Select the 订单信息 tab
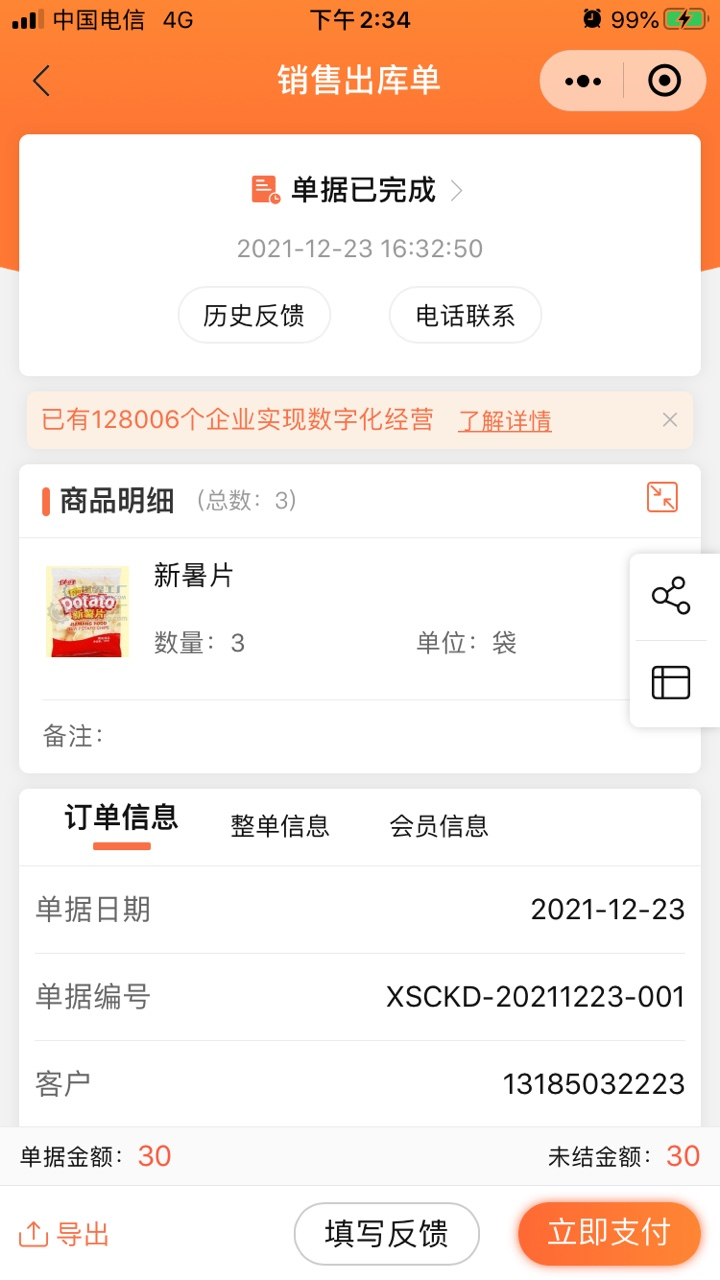Viewport: 720px width, 1280px height. click(121, 819)
